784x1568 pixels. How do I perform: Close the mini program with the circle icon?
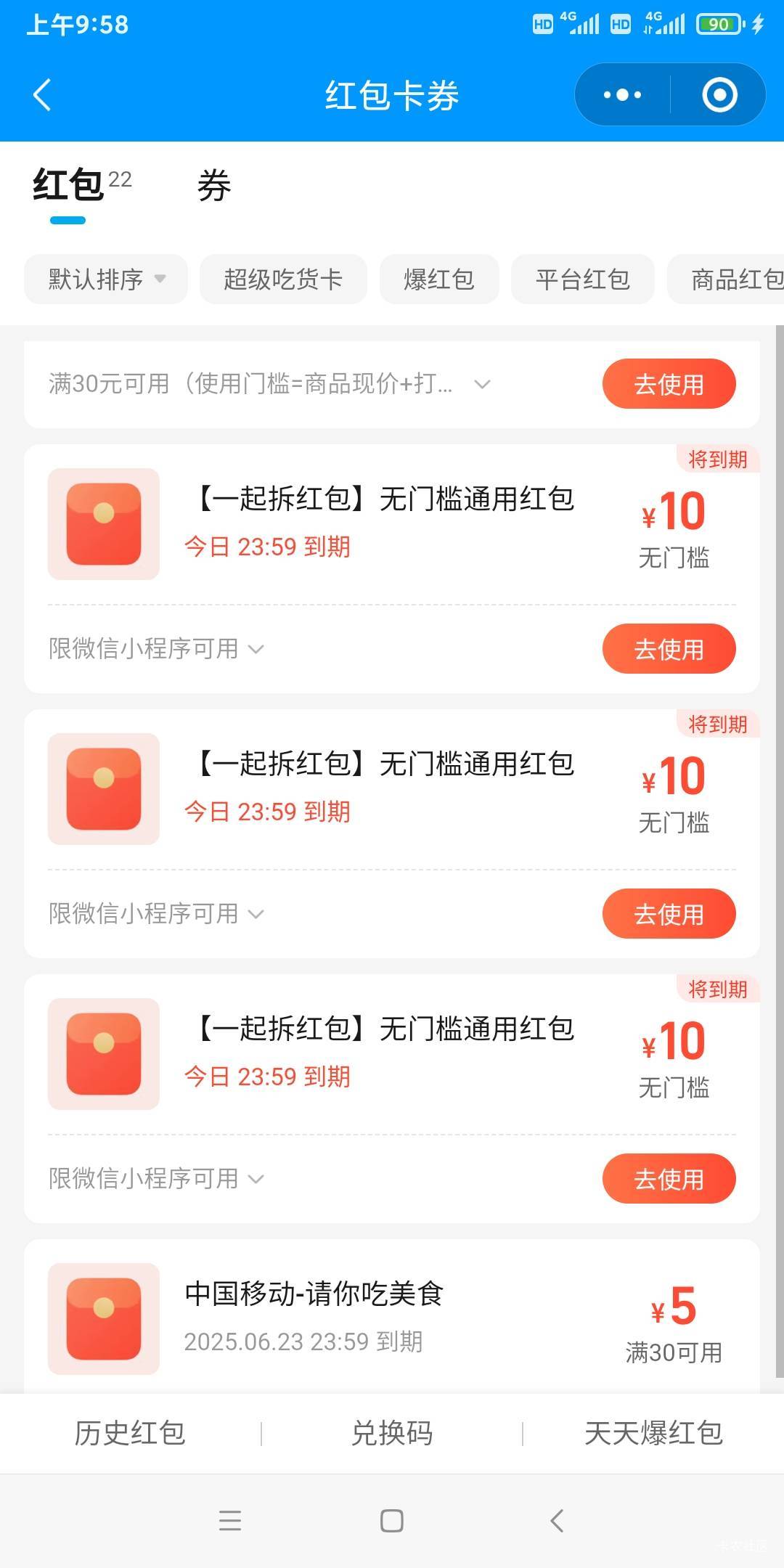(719, 95)
